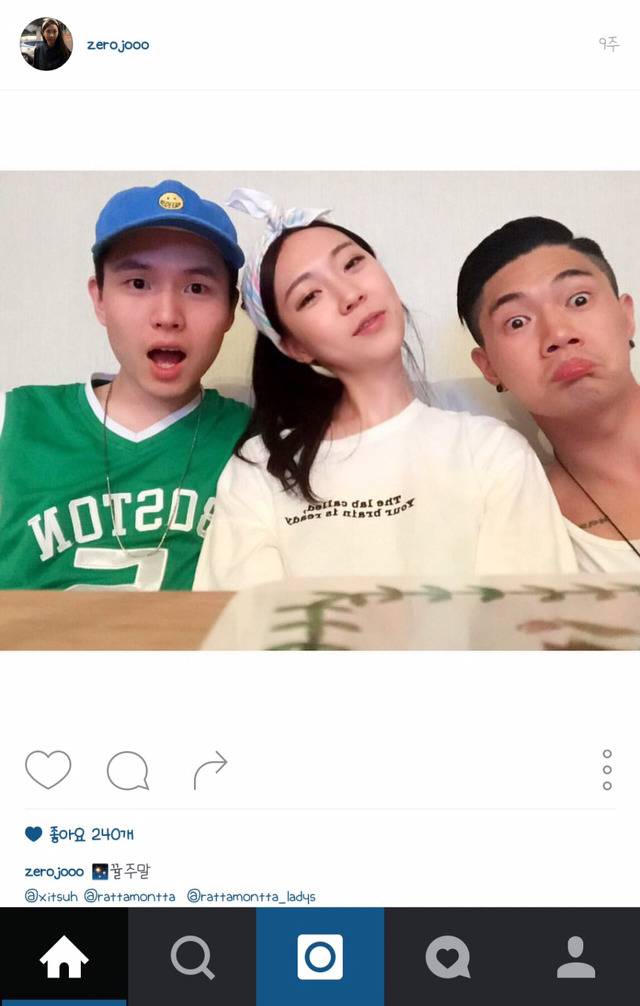Image resolution: width=640 pixels, height=1006 pixels.
Task: Open the @xitsuh mention
Action: (50, 896)
